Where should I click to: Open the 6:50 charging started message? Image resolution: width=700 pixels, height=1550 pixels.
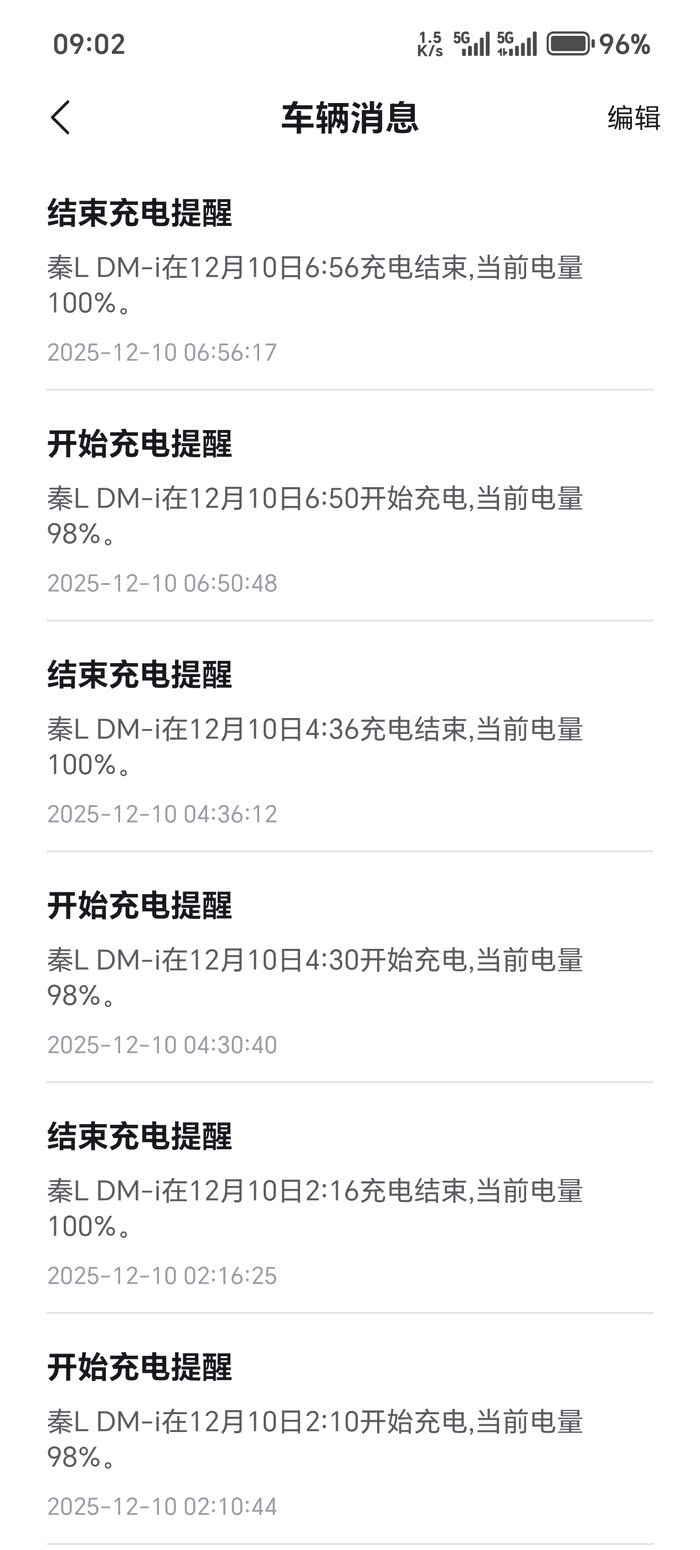click(349, 513)
